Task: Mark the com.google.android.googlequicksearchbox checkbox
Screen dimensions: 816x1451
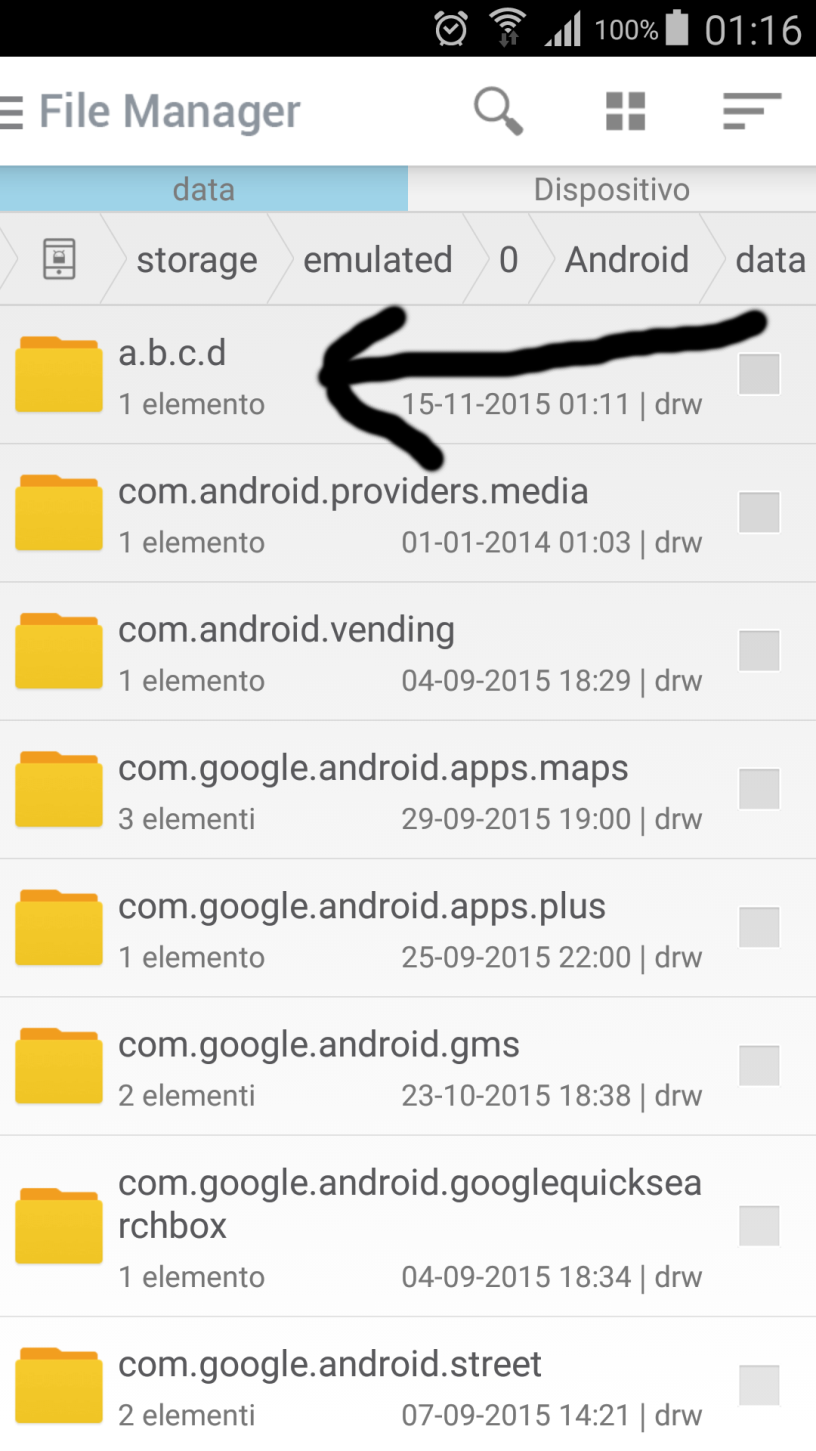Action: coord(759,1225)
